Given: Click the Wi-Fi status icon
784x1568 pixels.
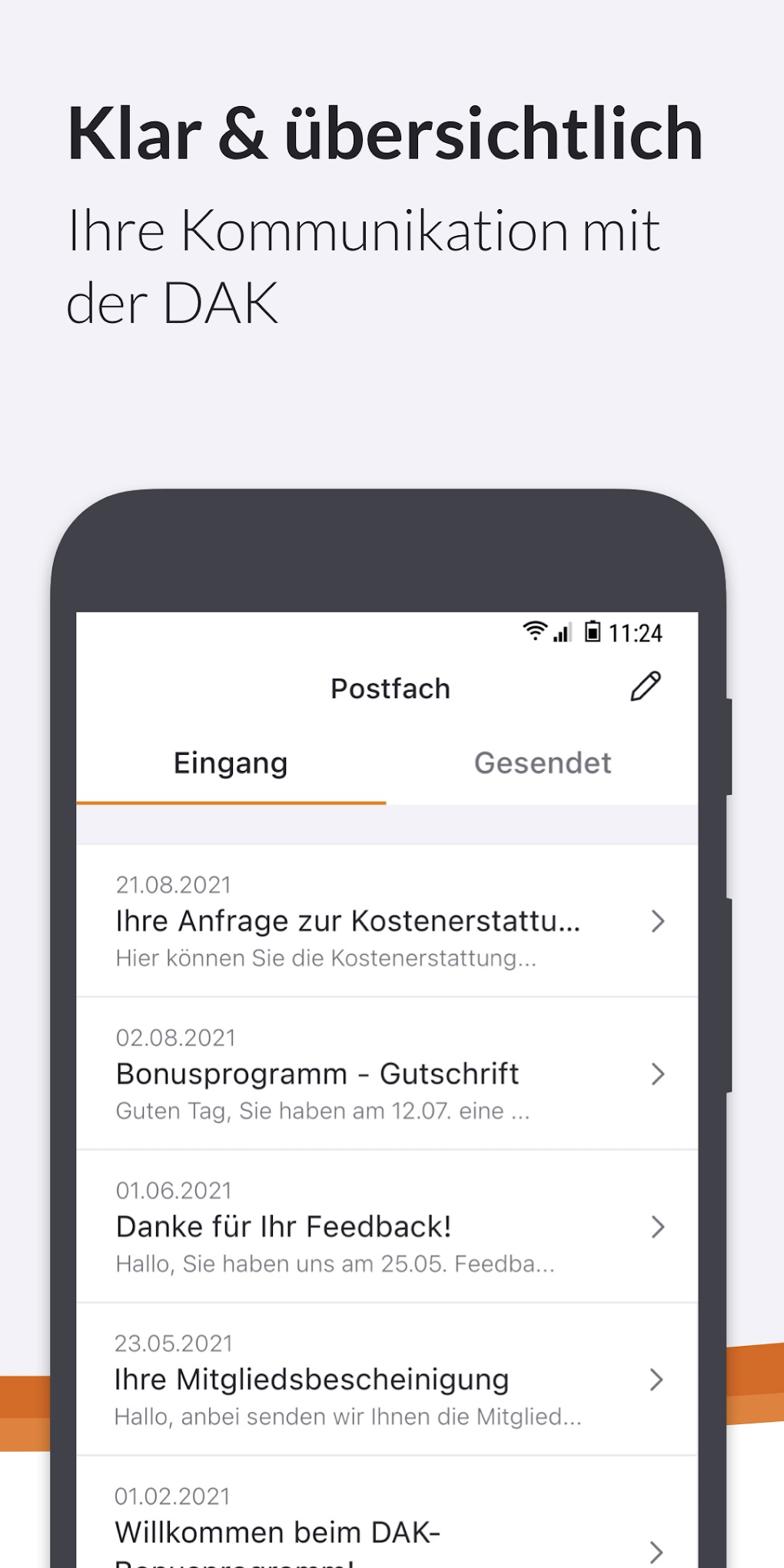Looking at the screenshot, I should [x=534, y=630].
